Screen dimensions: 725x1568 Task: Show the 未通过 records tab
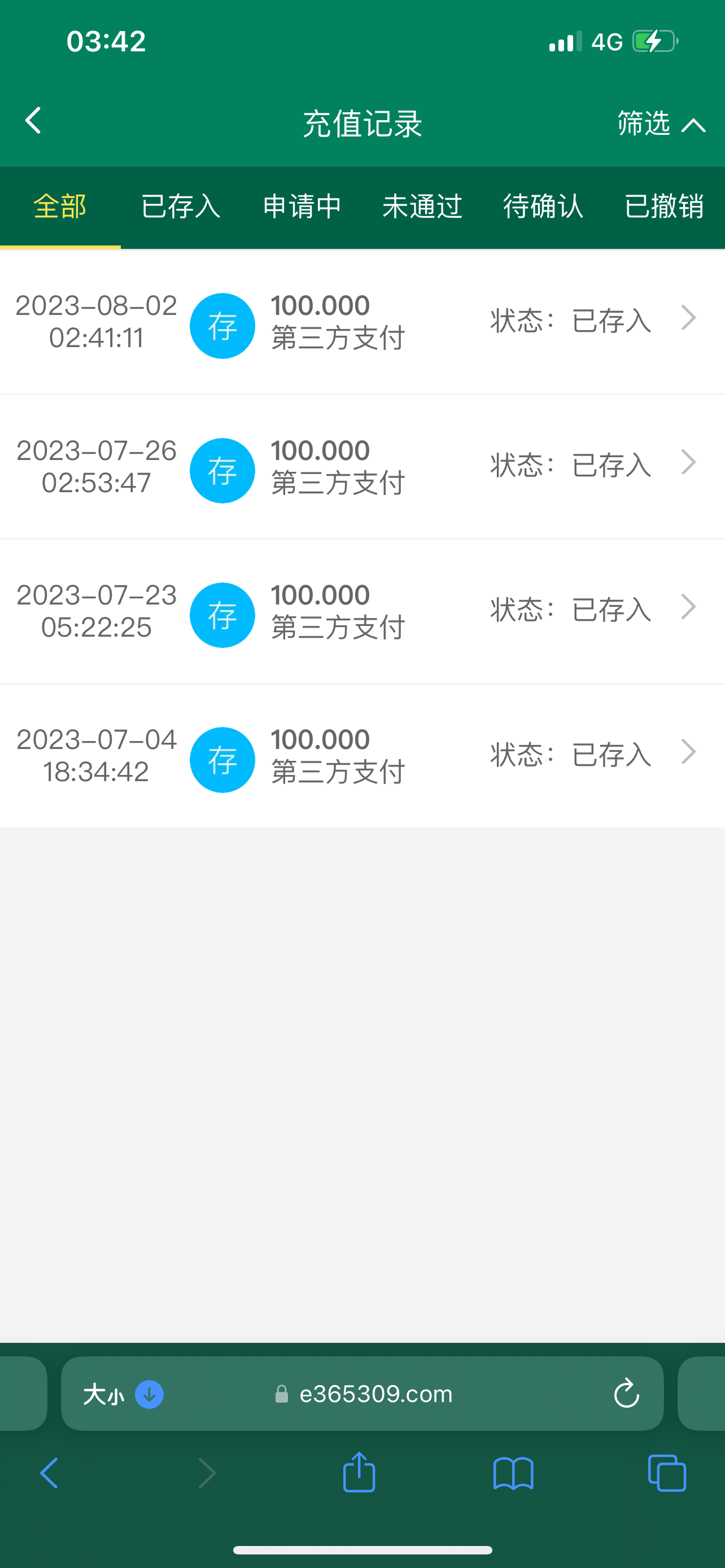click(x=422, y=207)
